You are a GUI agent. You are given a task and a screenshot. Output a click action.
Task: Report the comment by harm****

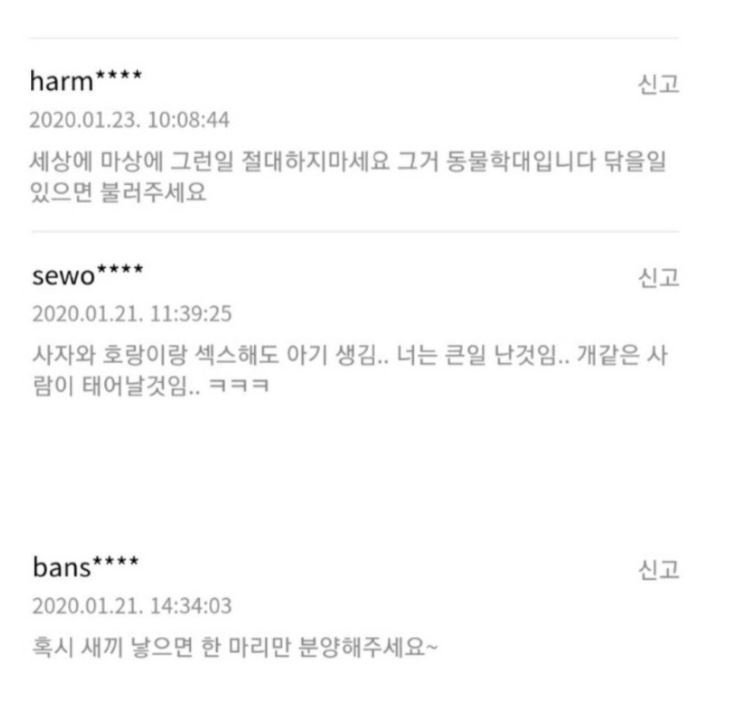pyautogui.click(x=658, y=85)
